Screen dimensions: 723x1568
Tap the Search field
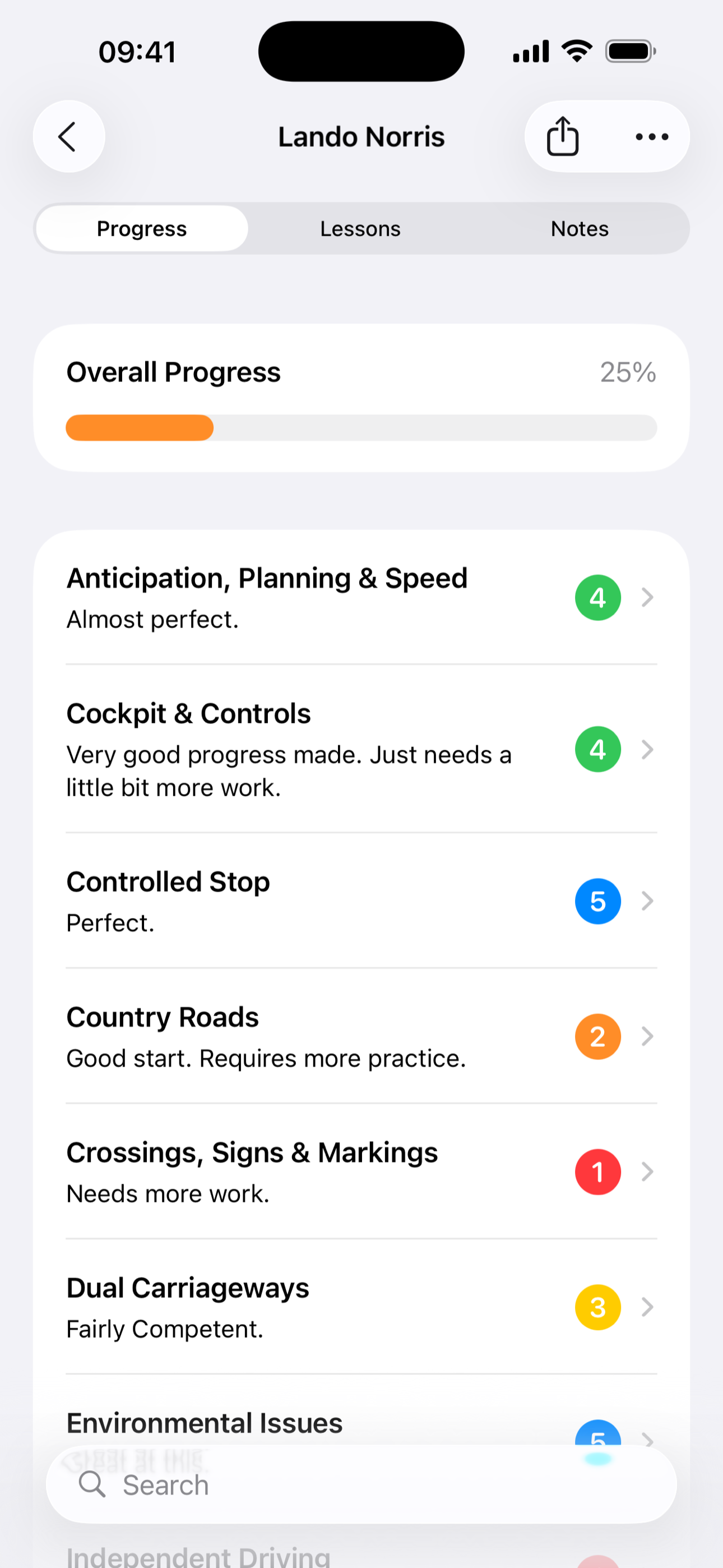point(361,1485)
